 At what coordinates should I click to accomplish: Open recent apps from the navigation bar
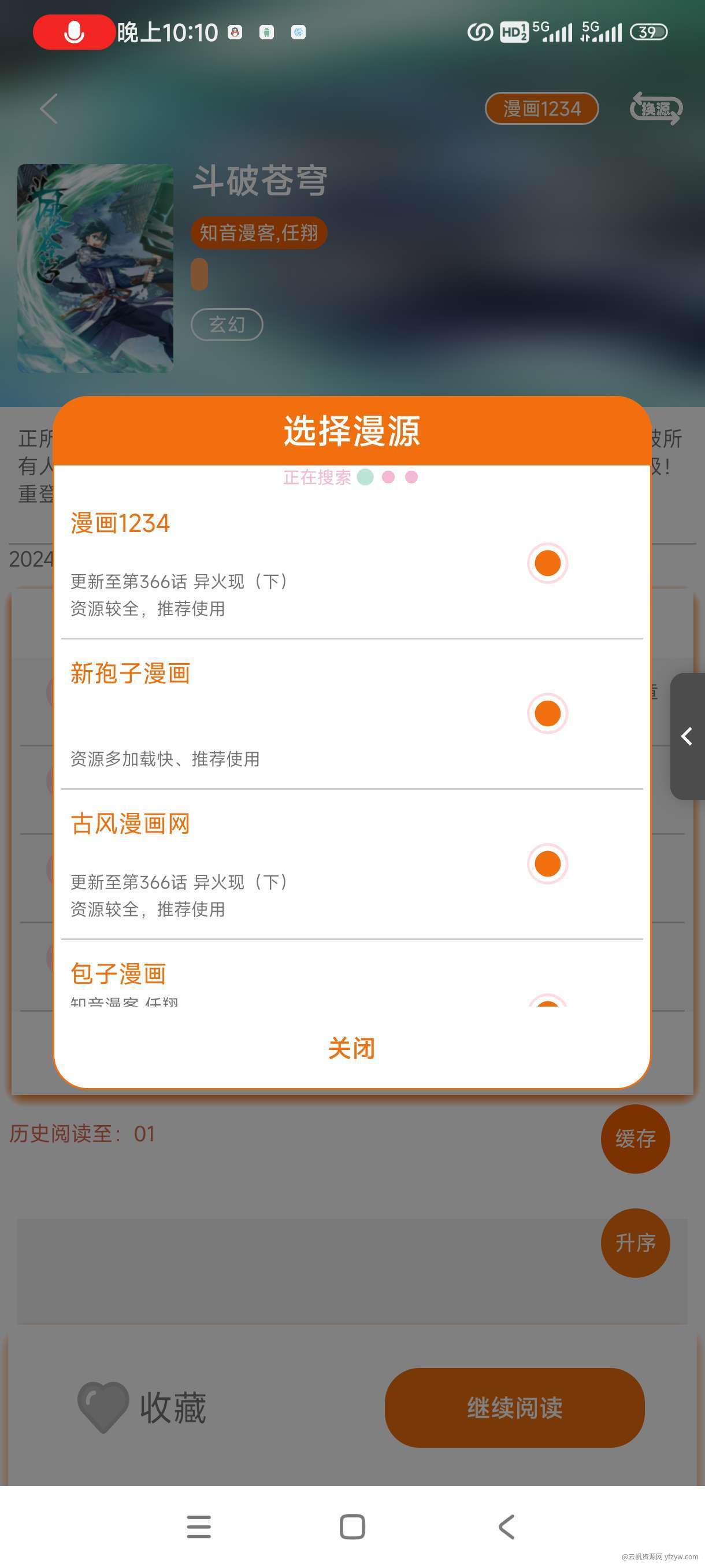(198, 1526)
